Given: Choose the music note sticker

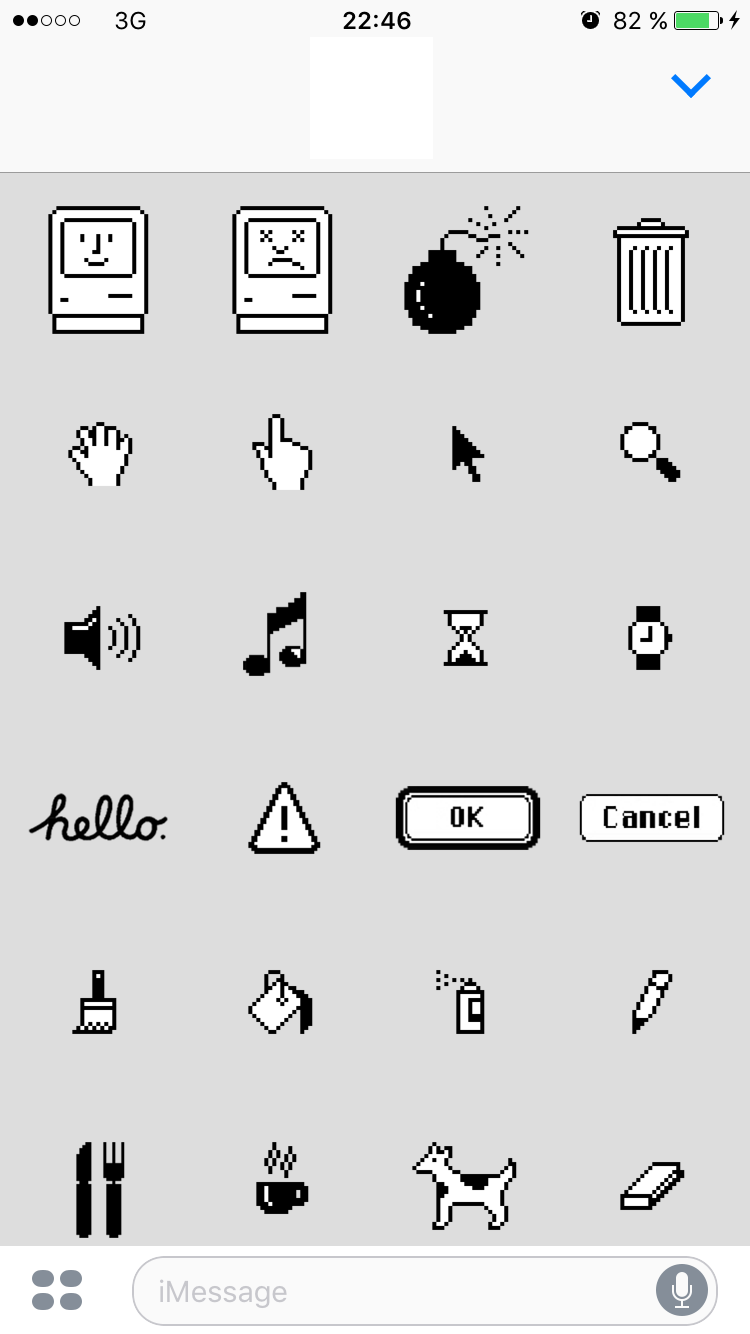Looking at the screenshot, I should pos(276,634).
